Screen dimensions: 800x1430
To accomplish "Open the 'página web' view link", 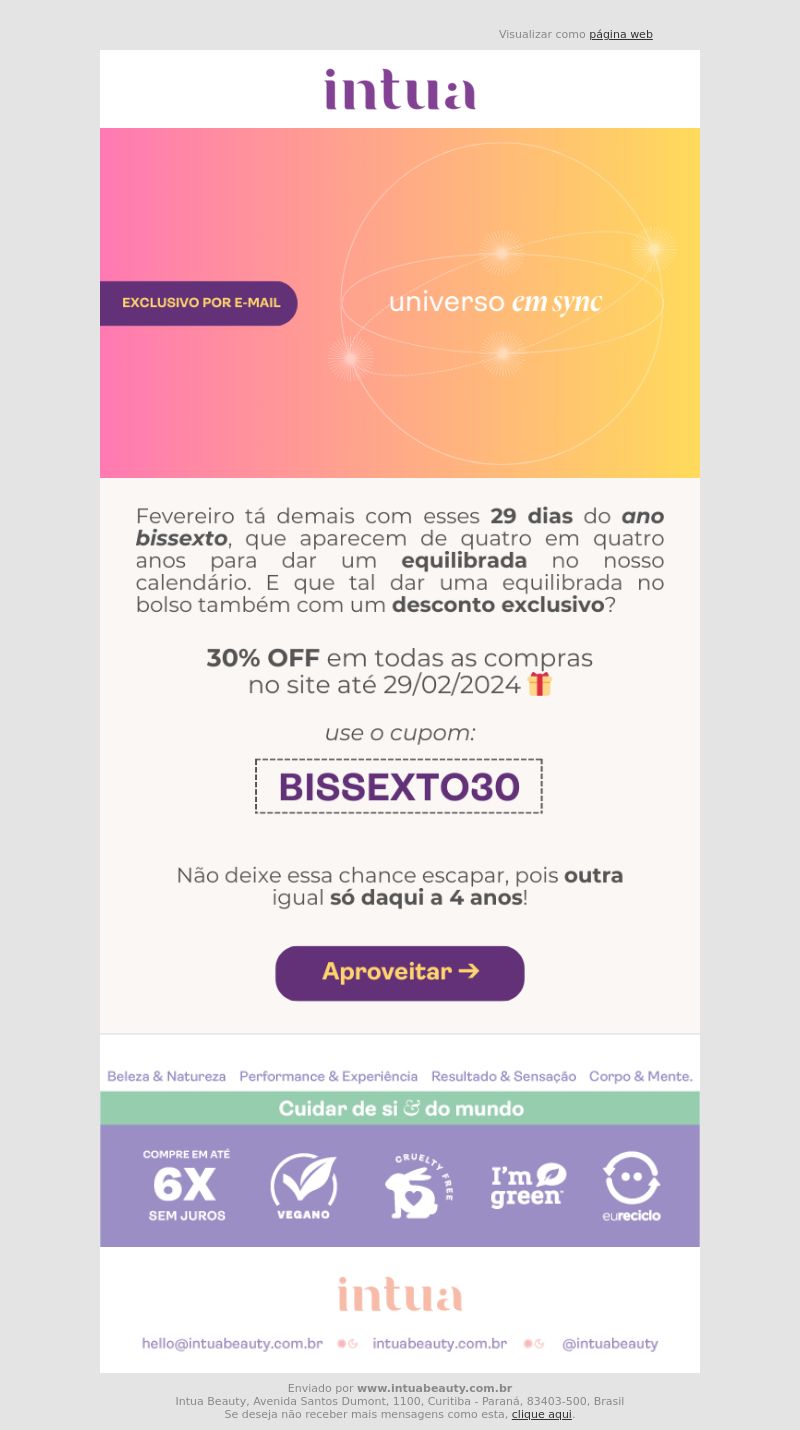I will 620,34.
